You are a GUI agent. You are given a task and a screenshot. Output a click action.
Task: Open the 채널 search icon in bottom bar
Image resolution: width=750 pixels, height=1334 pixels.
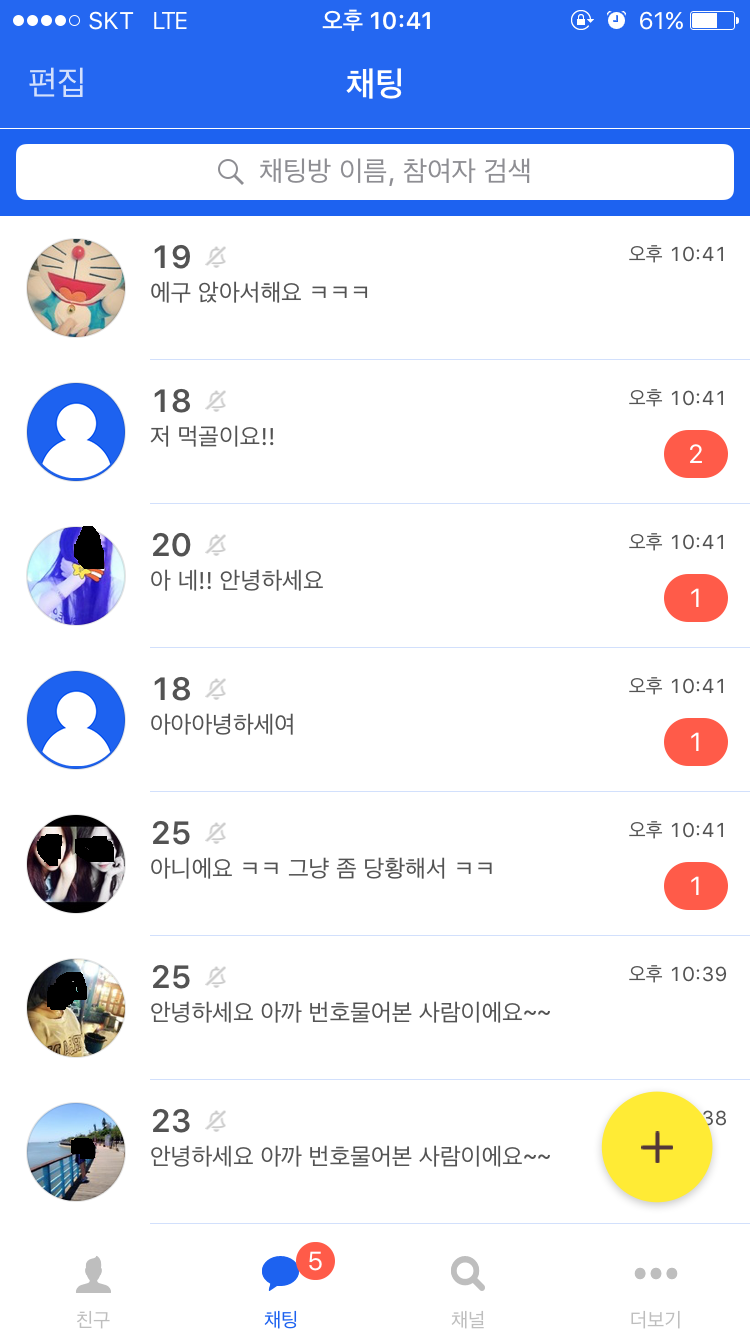[467, 1272]
